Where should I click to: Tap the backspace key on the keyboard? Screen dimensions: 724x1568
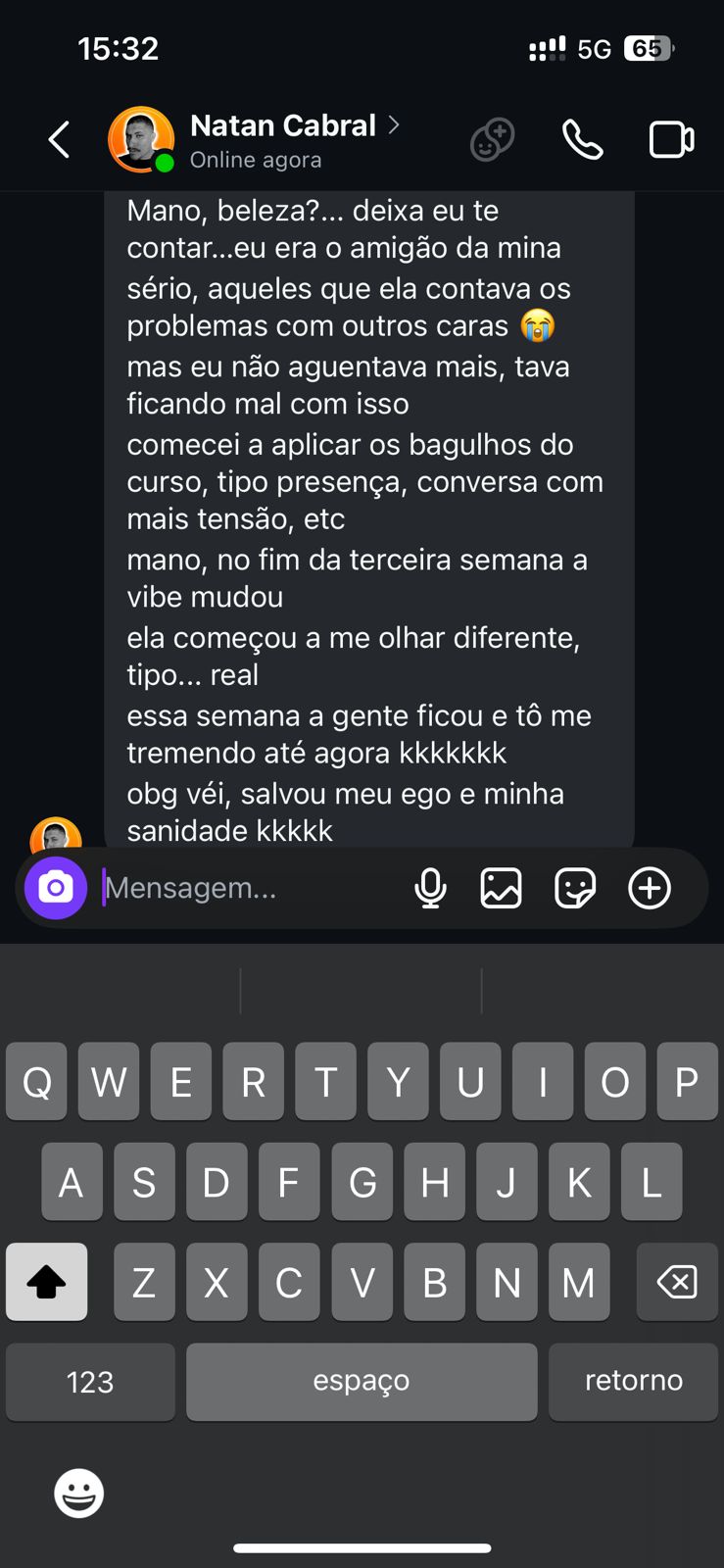(677, 1282)
